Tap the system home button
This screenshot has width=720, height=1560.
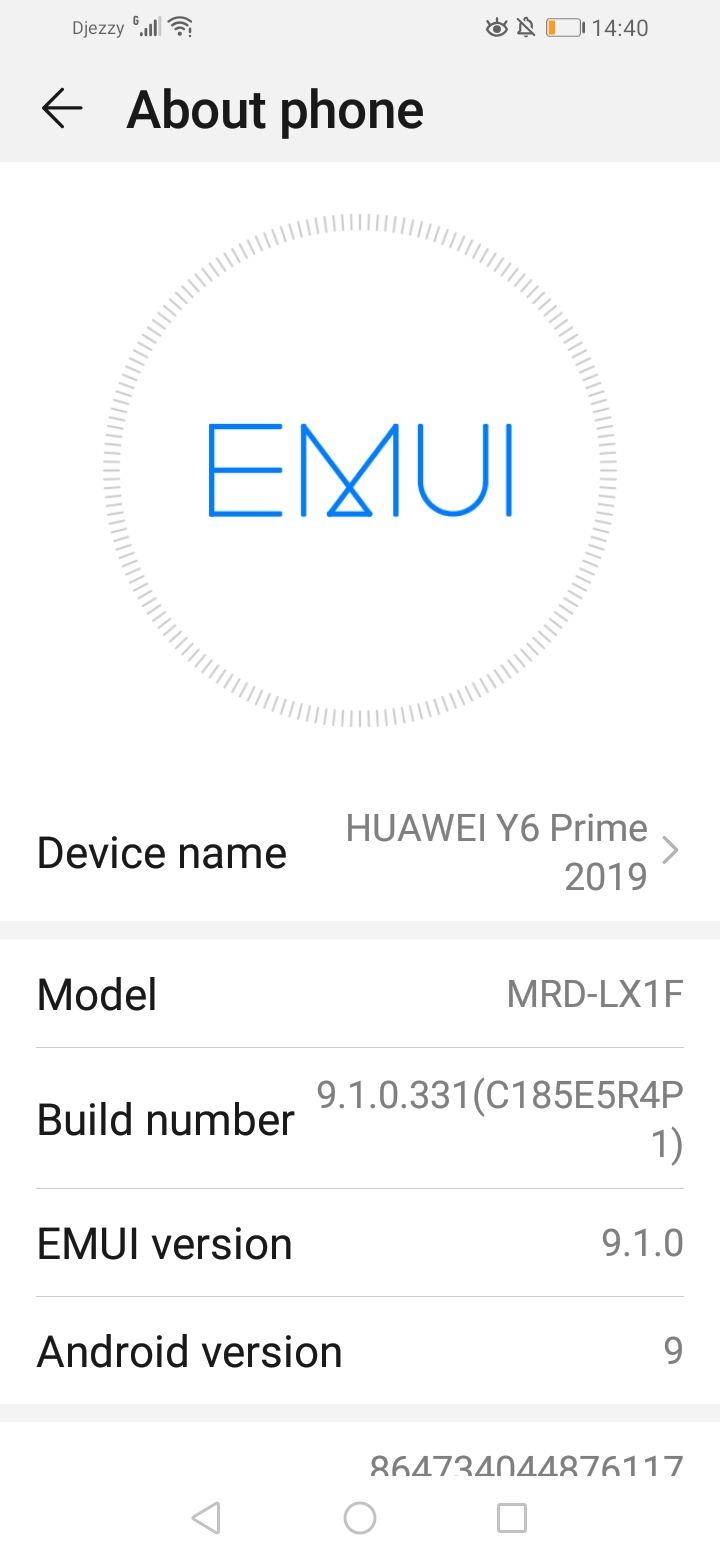point(360,1518)
